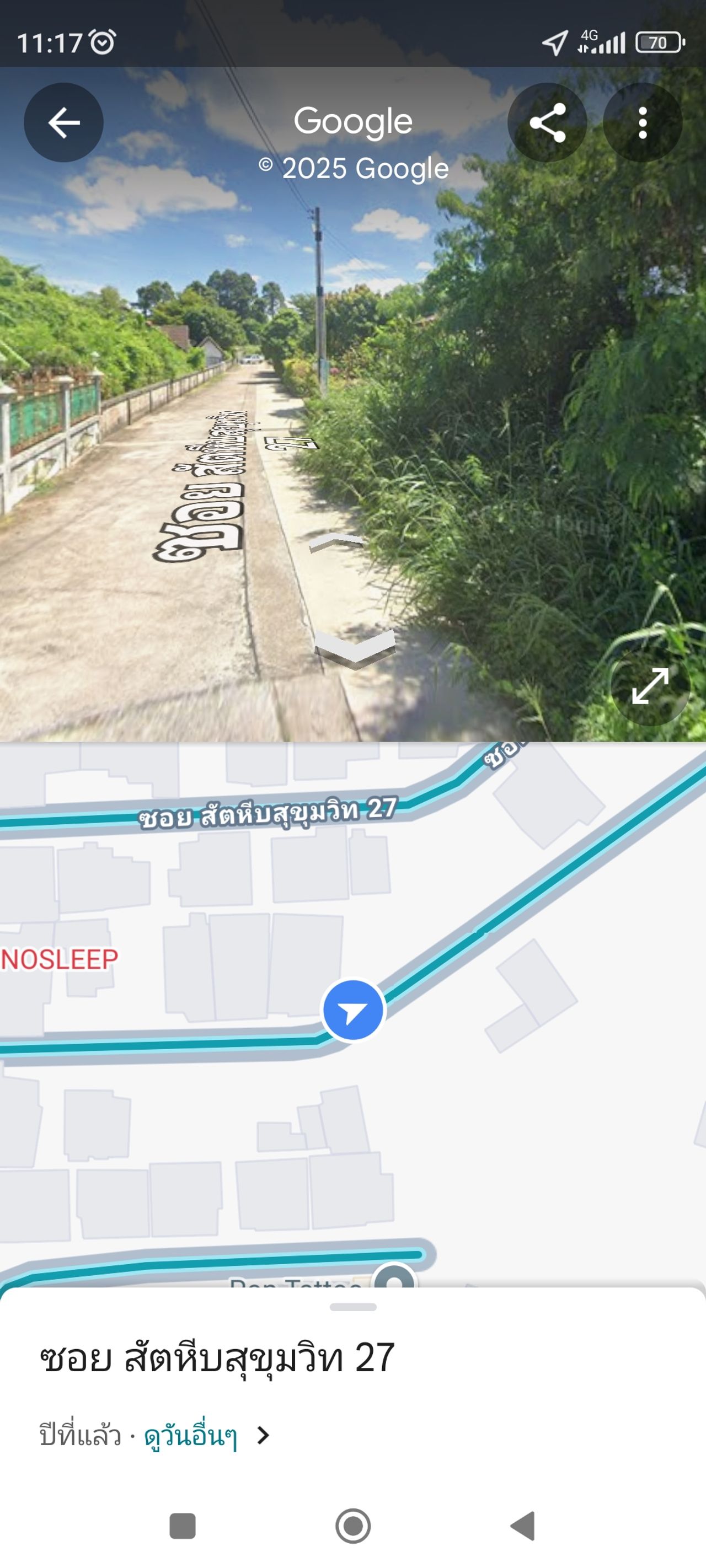Share this Street View location

[547, 122]
